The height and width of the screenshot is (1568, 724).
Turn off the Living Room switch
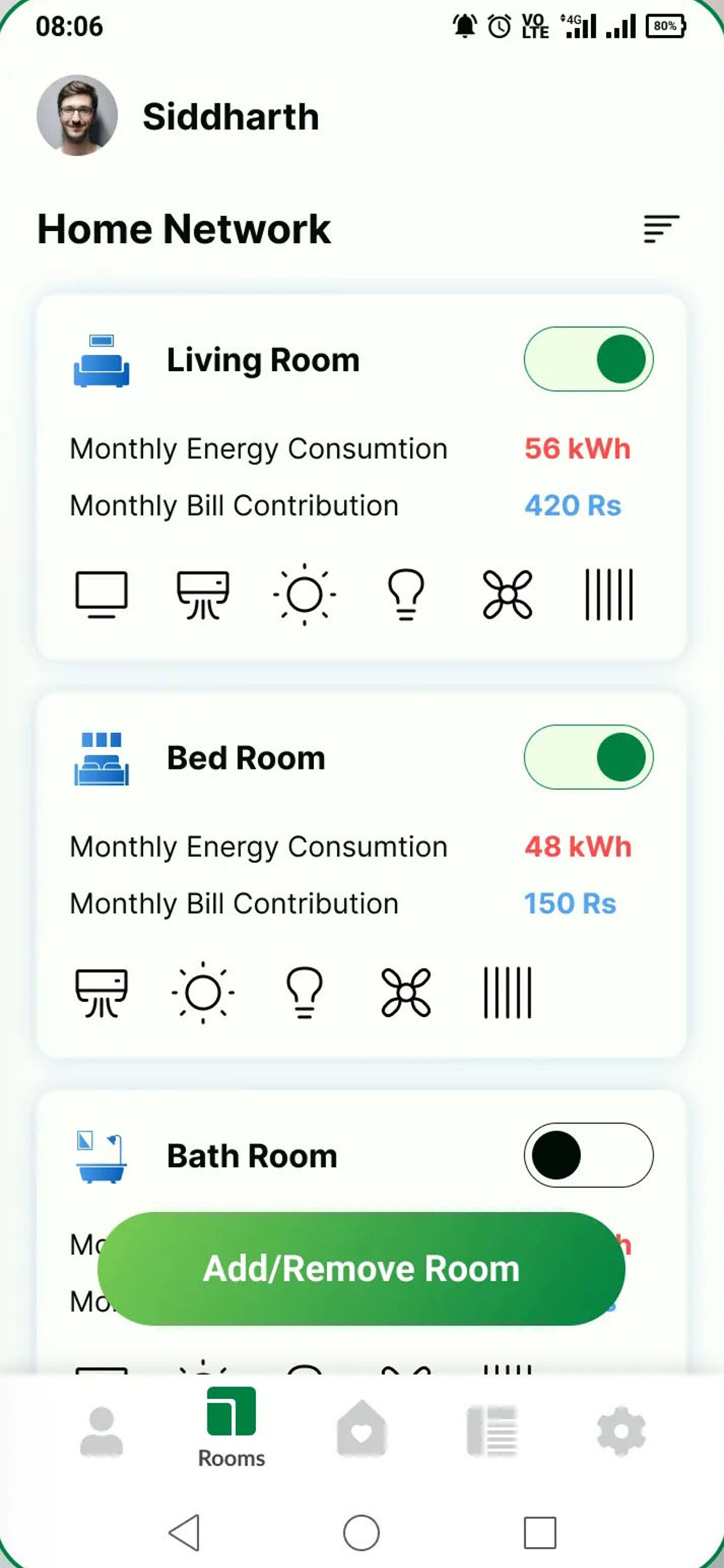pos(588,359)
